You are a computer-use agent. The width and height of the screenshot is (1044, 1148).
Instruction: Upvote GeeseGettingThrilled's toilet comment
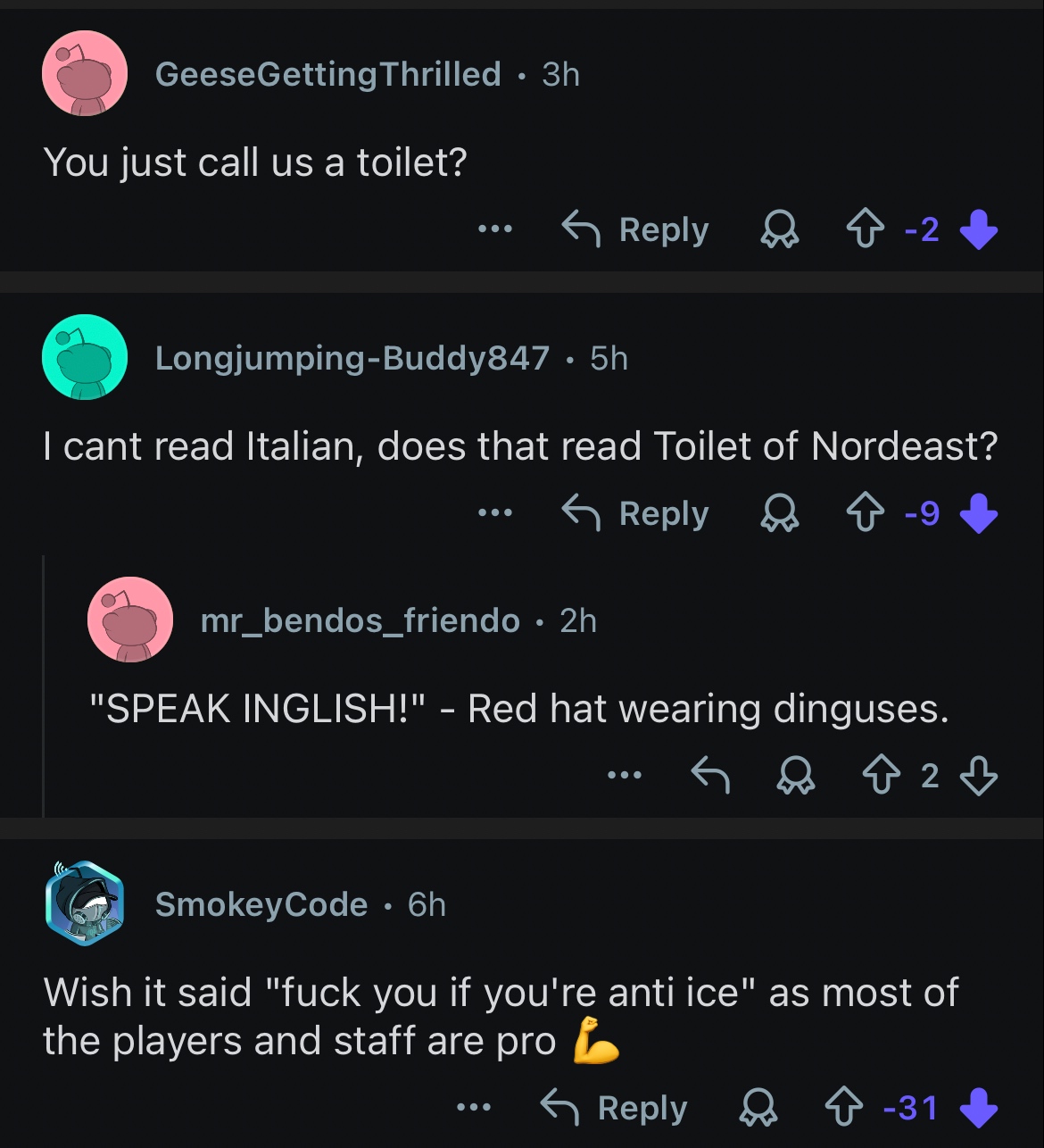click(x=865, y=229)
